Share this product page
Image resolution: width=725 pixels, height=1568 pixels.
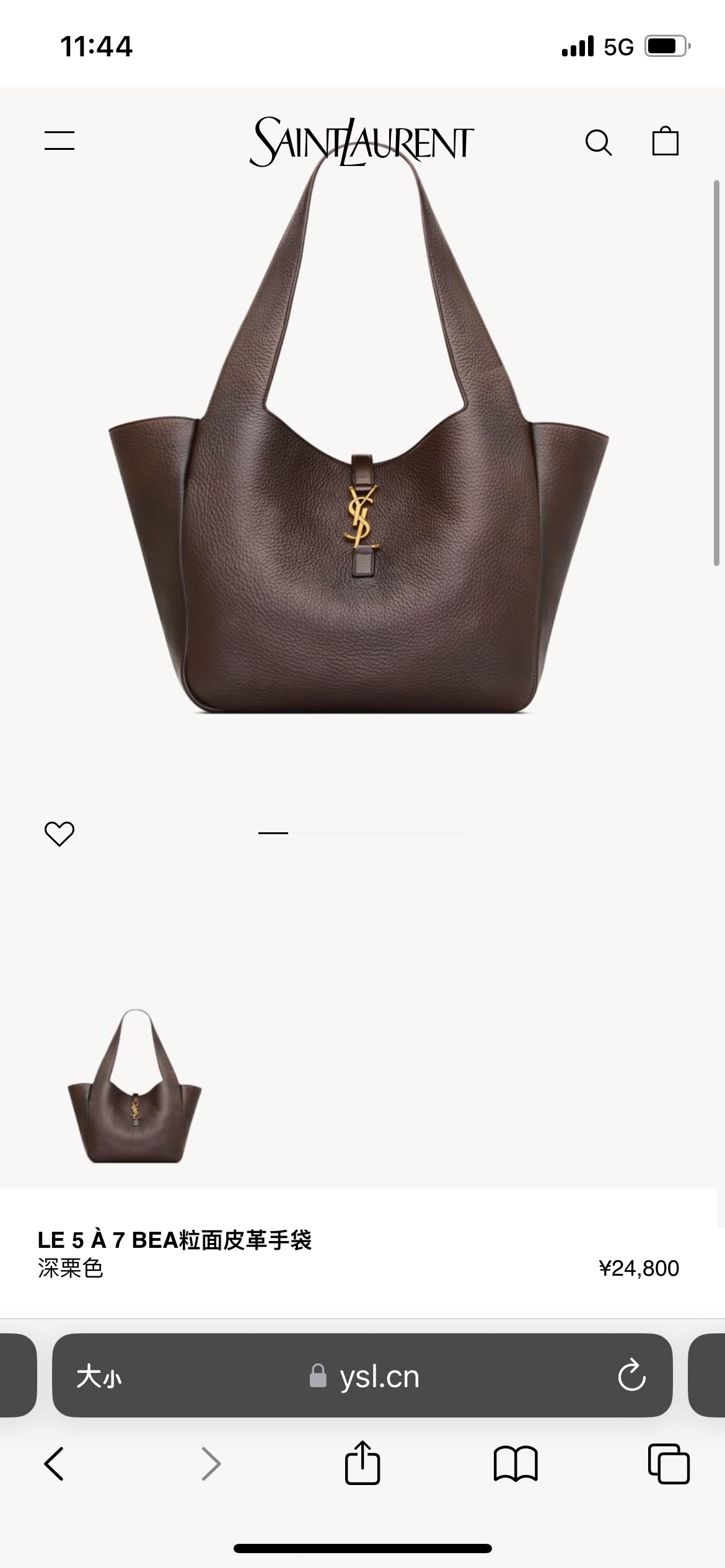(x=362, y=1463)
